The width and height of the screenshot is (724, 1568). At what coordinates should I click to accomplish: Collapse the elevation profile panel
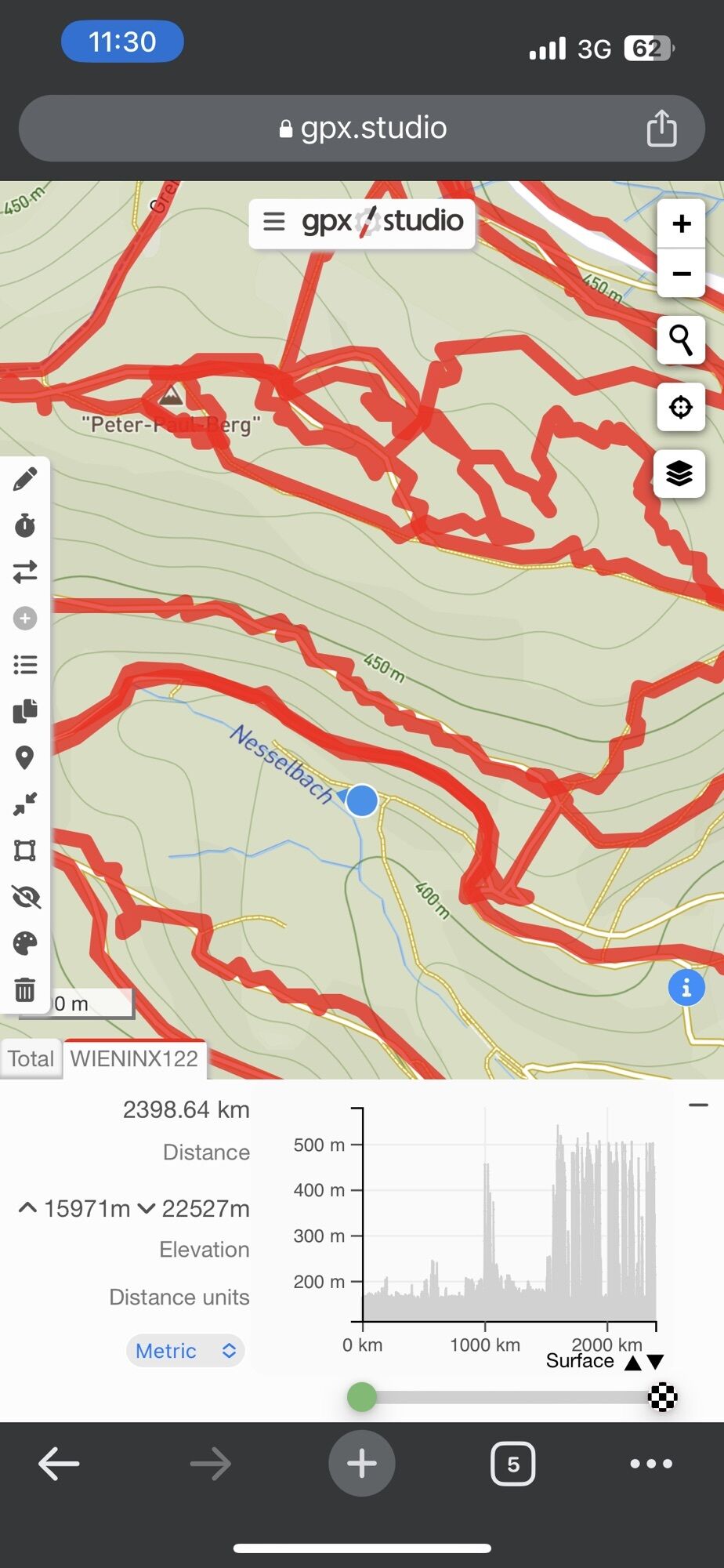point(698,1105)
